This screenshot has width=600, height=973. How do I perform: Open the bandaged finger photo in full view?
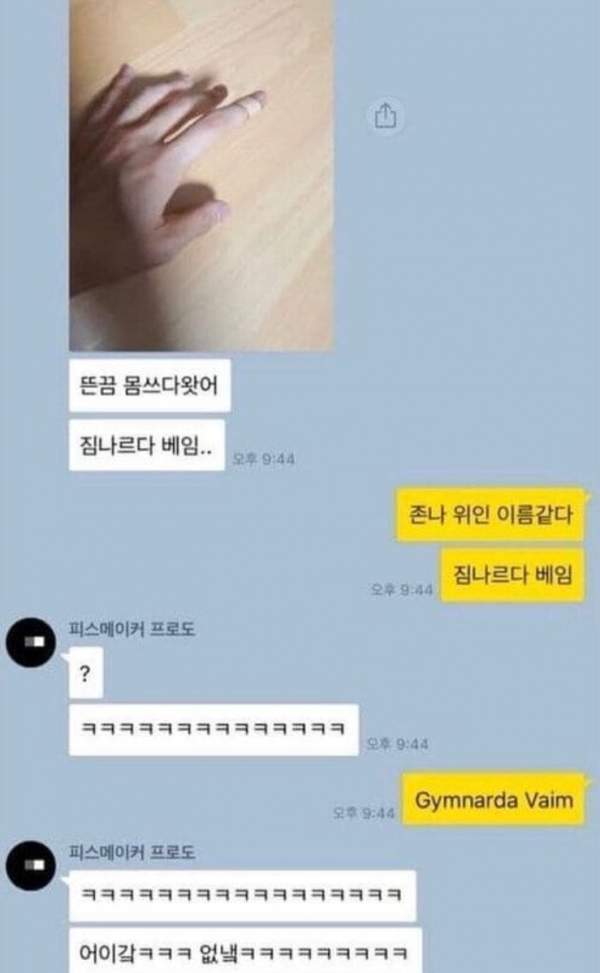(x=202, y=176)
